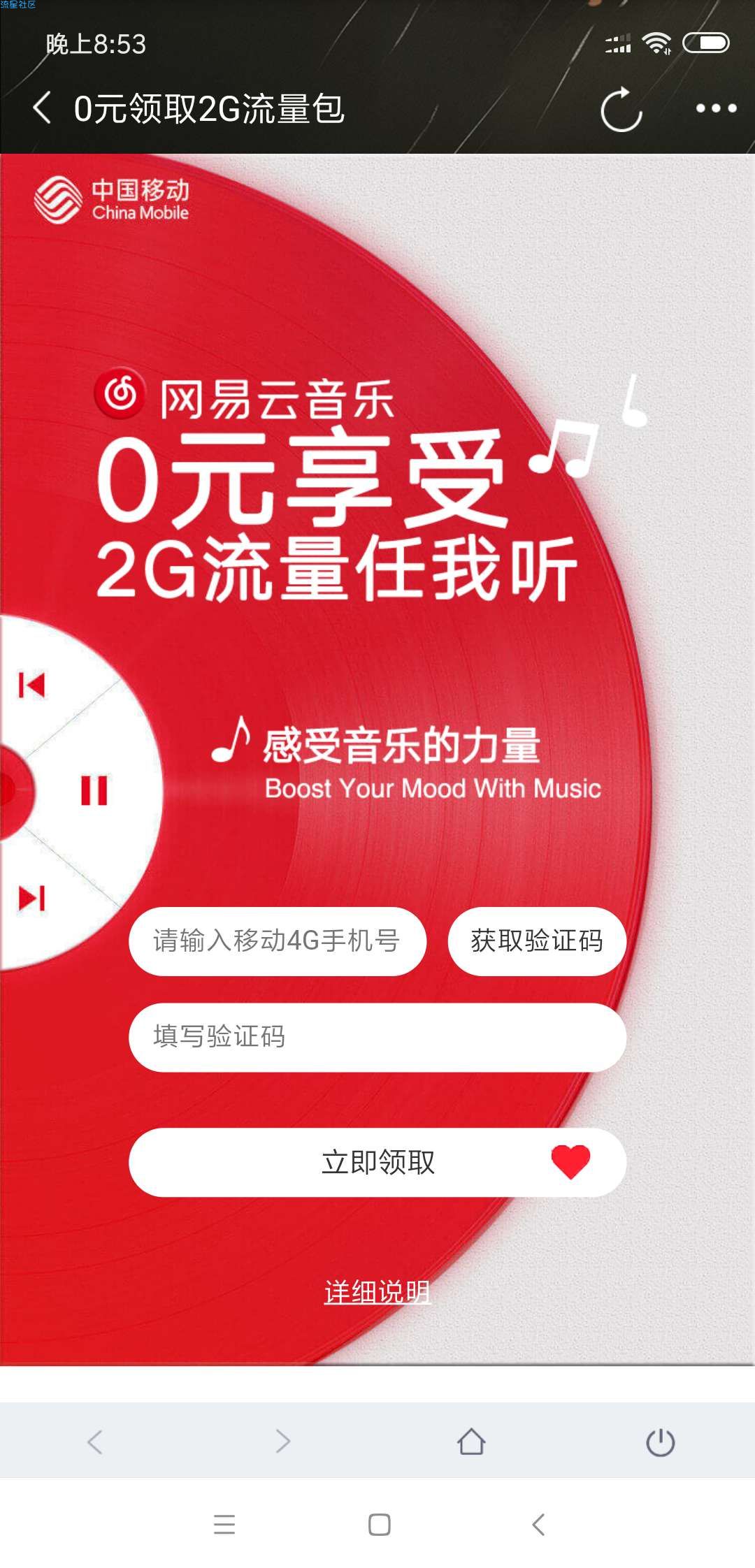Claim the data pack with 立即领取

click(x=377, y=1162)
